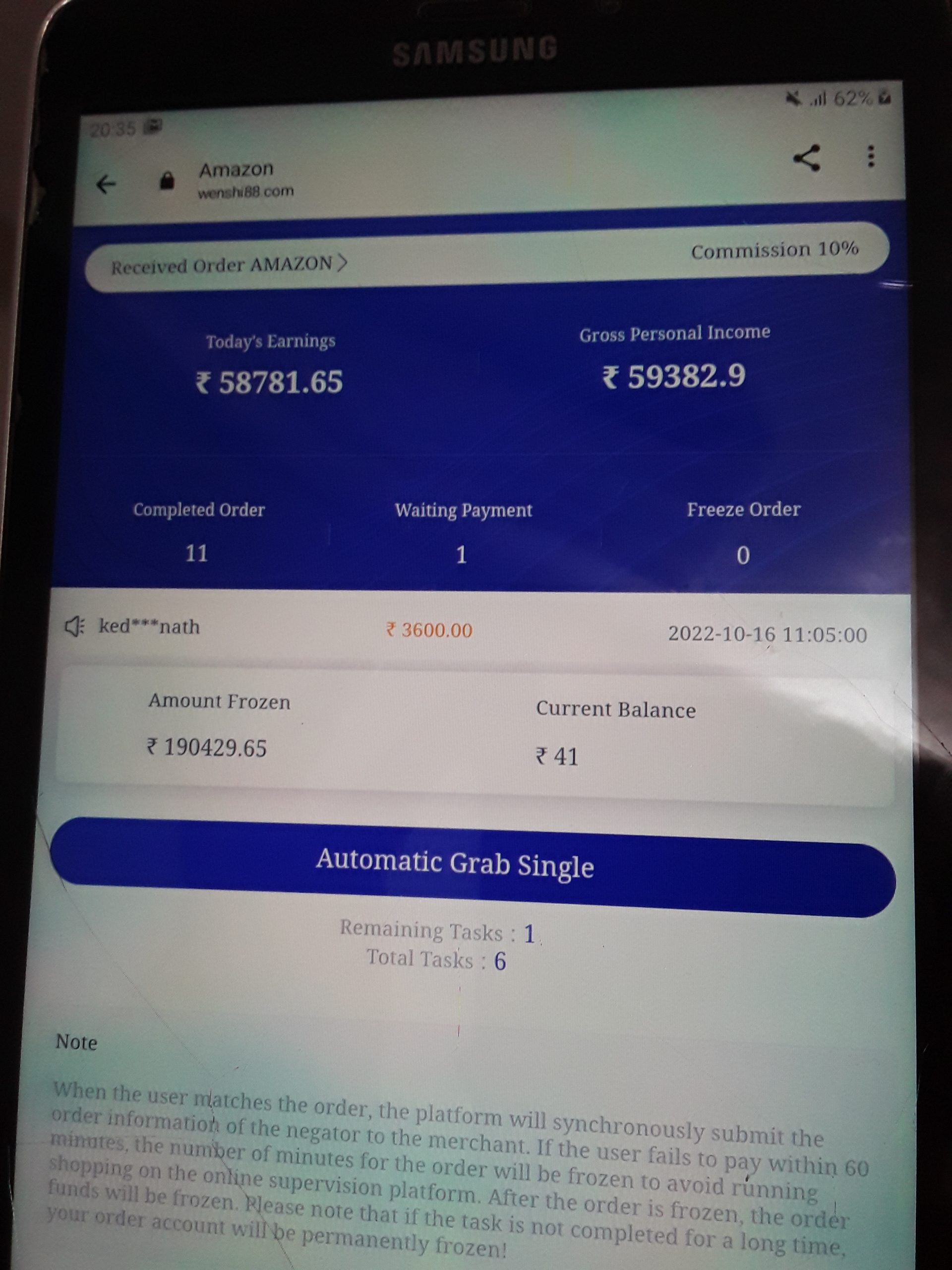Tap the Automatic Grab Single button
Viewport: 952px width, 1270px height.
coord(472,866)
